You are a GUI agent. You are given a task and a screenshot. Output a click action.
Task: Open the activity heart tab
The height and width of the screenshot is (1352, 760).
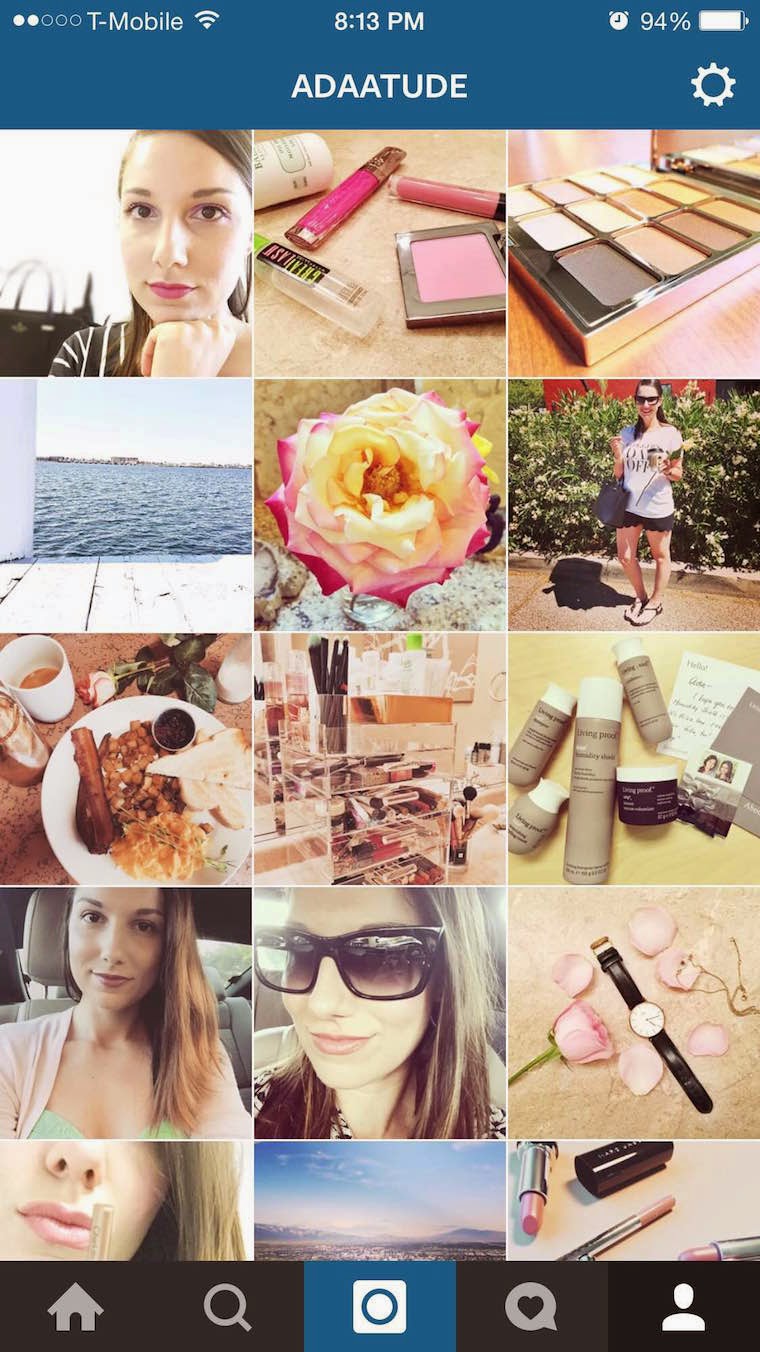[x=531, y=1307]
